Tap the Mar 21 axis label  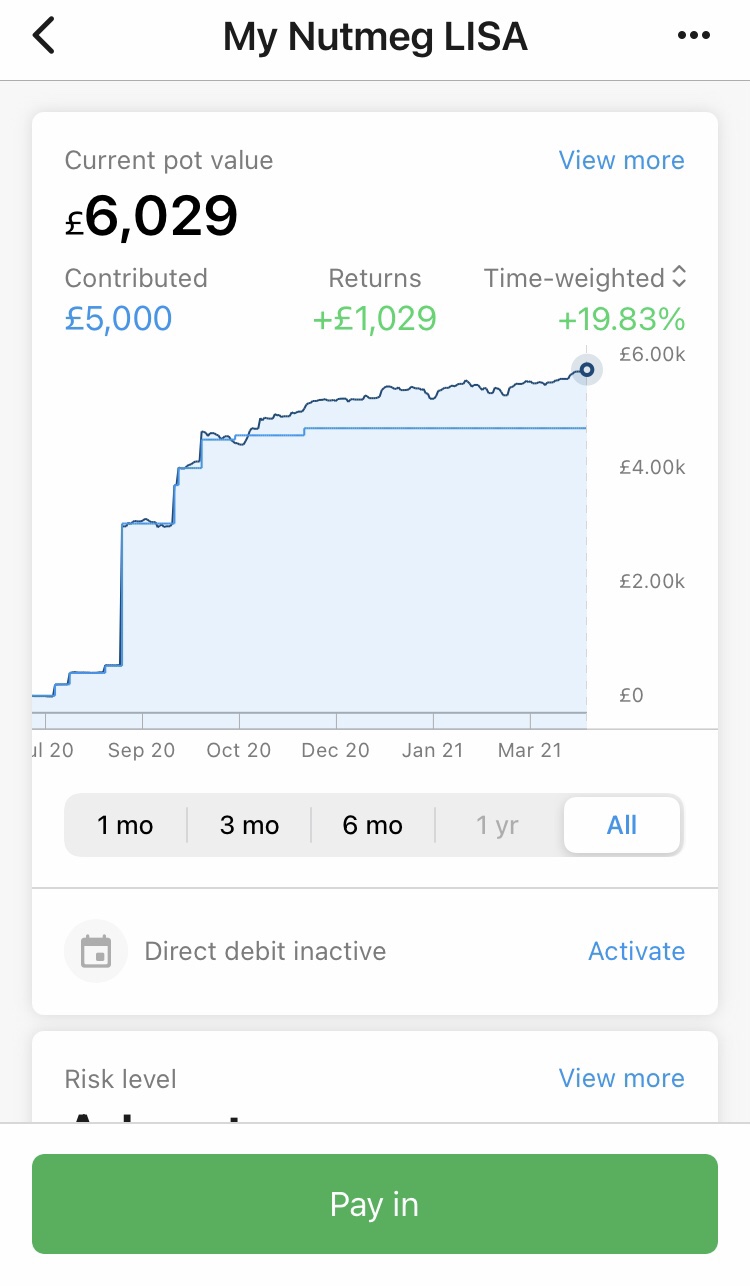click(x=529, y=750)
